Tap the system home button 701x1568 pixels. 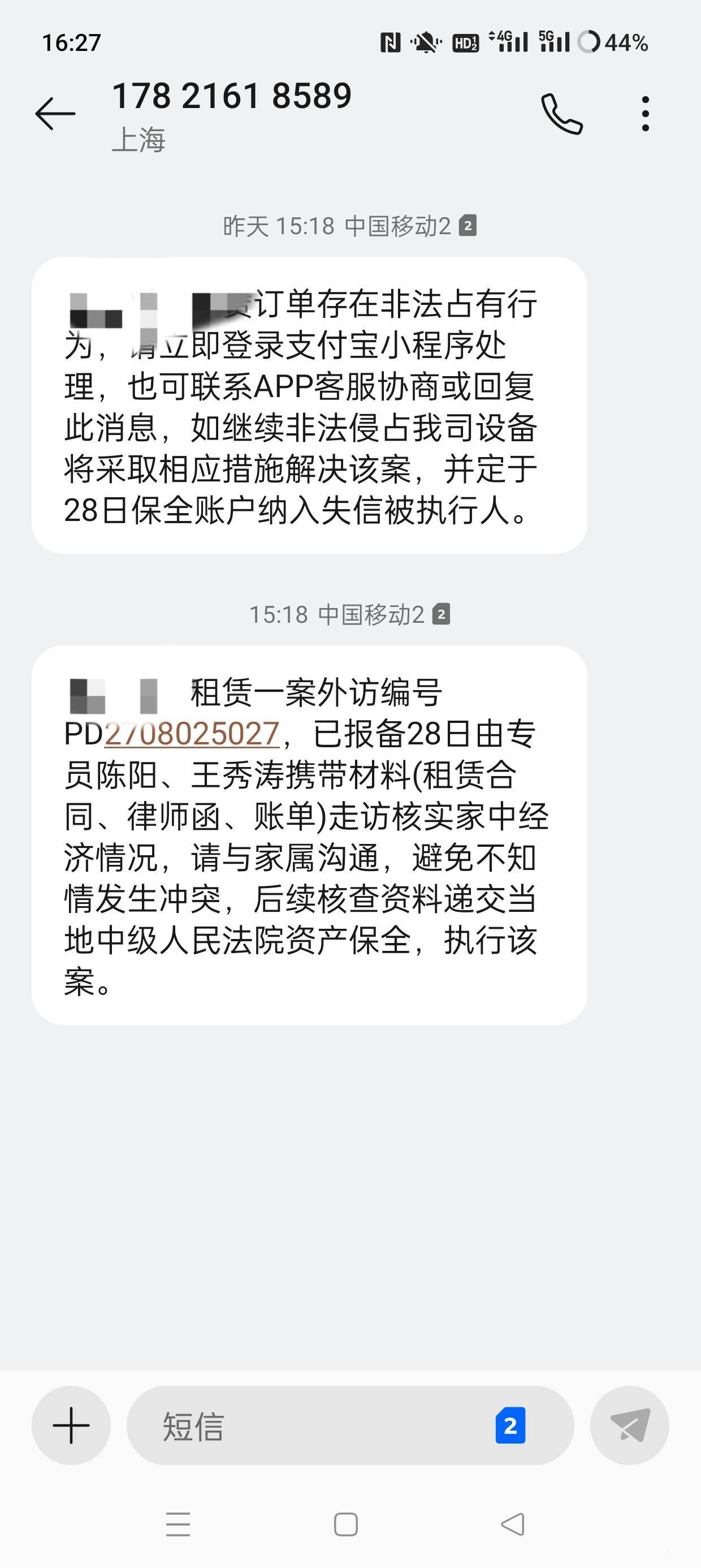(x=345, y=1525)
